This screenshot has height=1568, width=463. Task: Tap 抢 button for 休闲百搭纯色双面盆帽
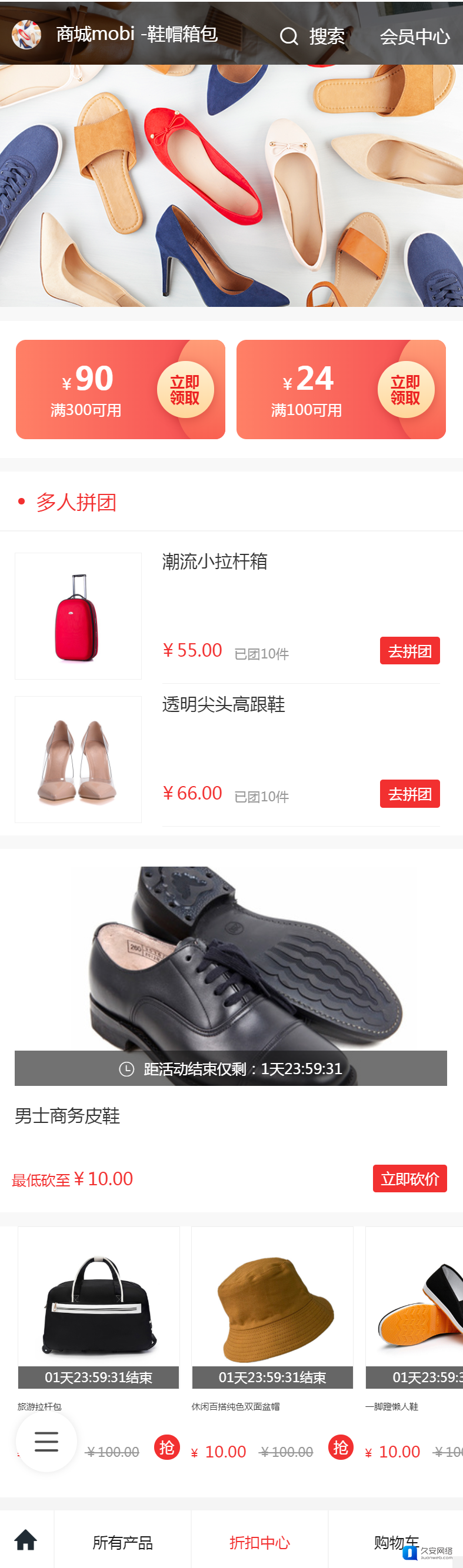click(x=341, y=1447)
